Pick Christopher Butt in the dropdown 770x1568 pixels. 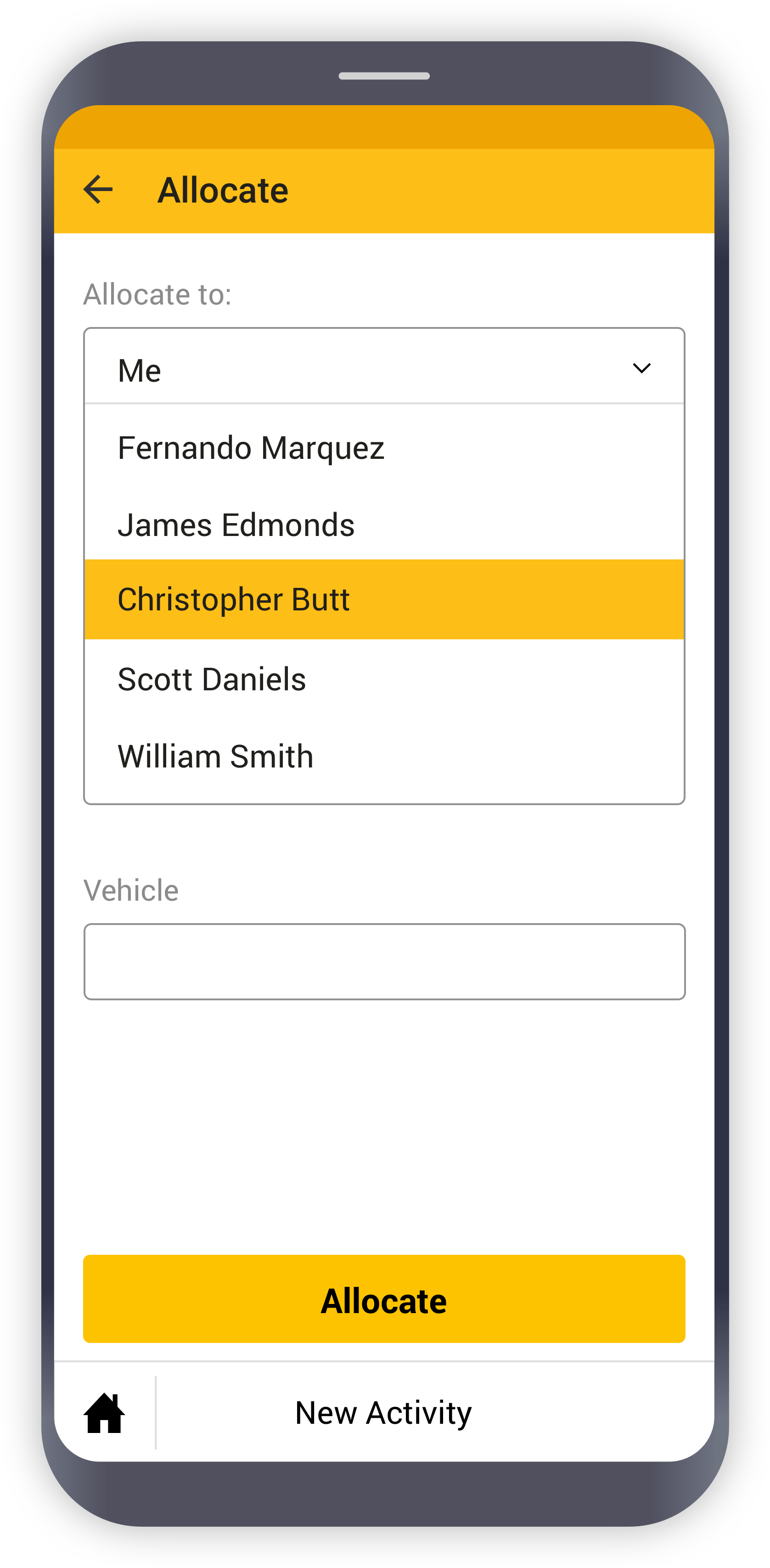coord(384,599)
